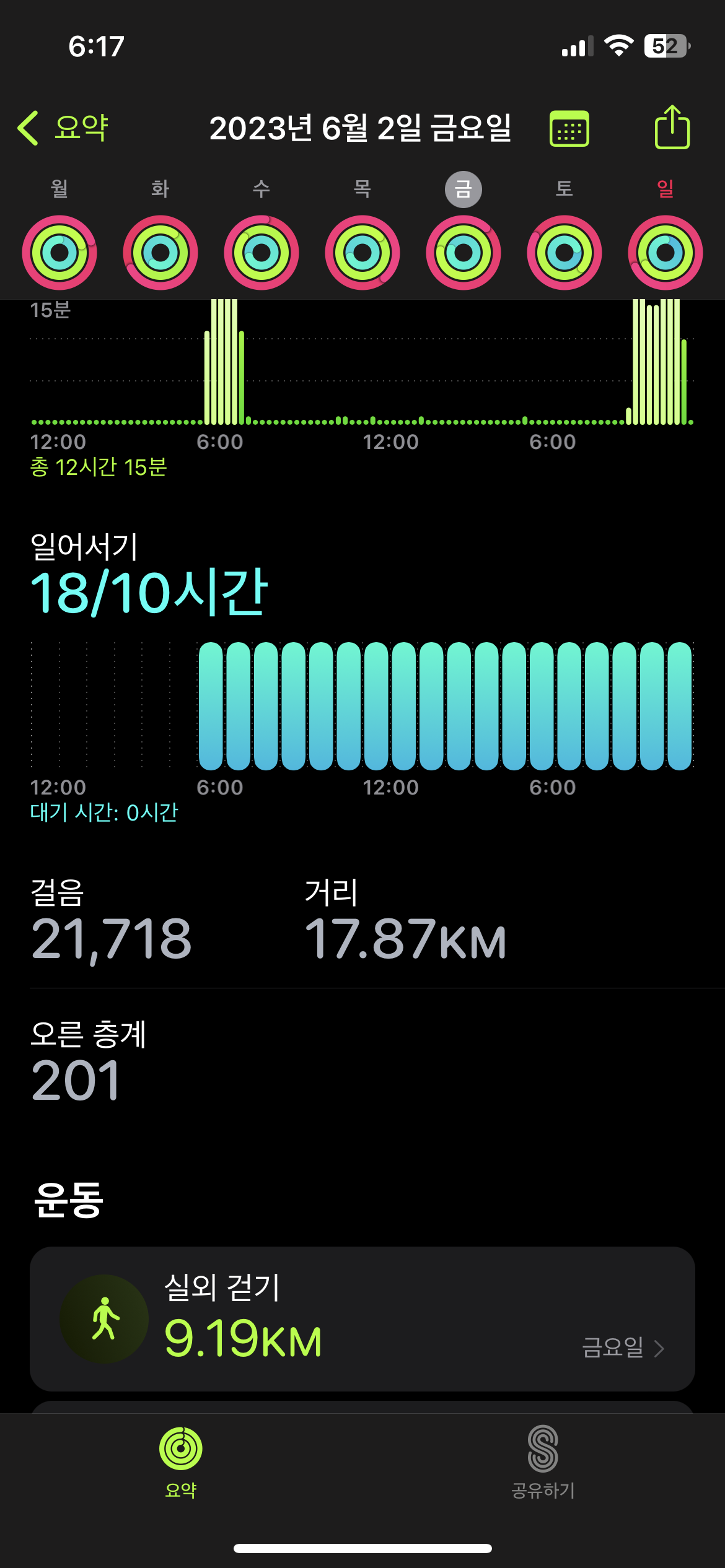The width and height of the screenshot is (725, 1568).
Task: Select Monday (월) activity rings
Action: click(59, 252)
